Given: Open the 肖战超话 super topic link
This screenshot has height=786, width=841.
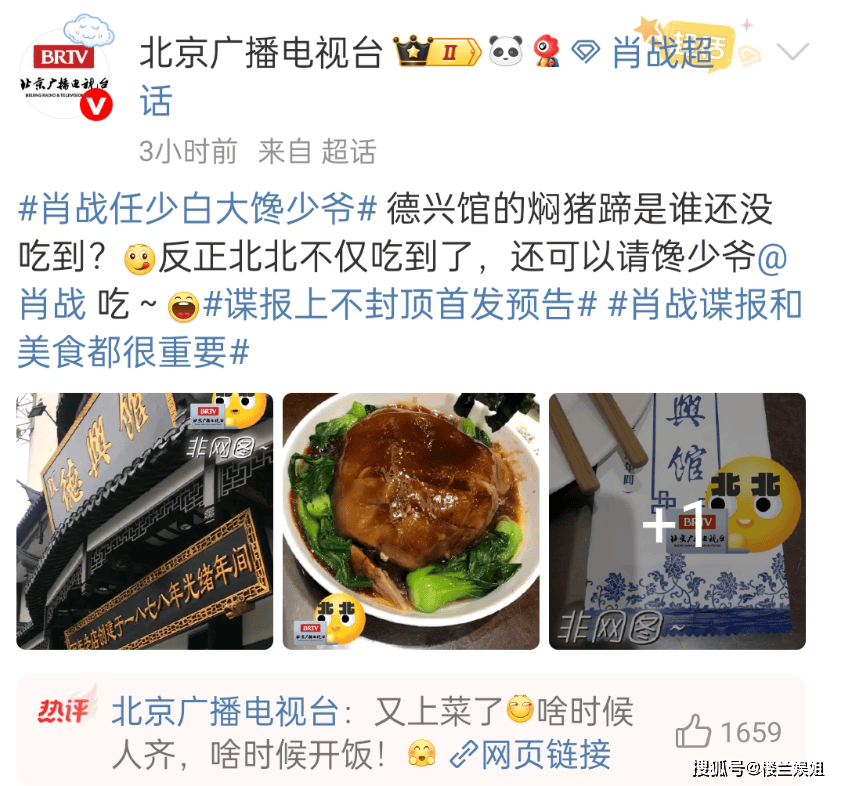Looking at the screenshot, I should 661,53.
